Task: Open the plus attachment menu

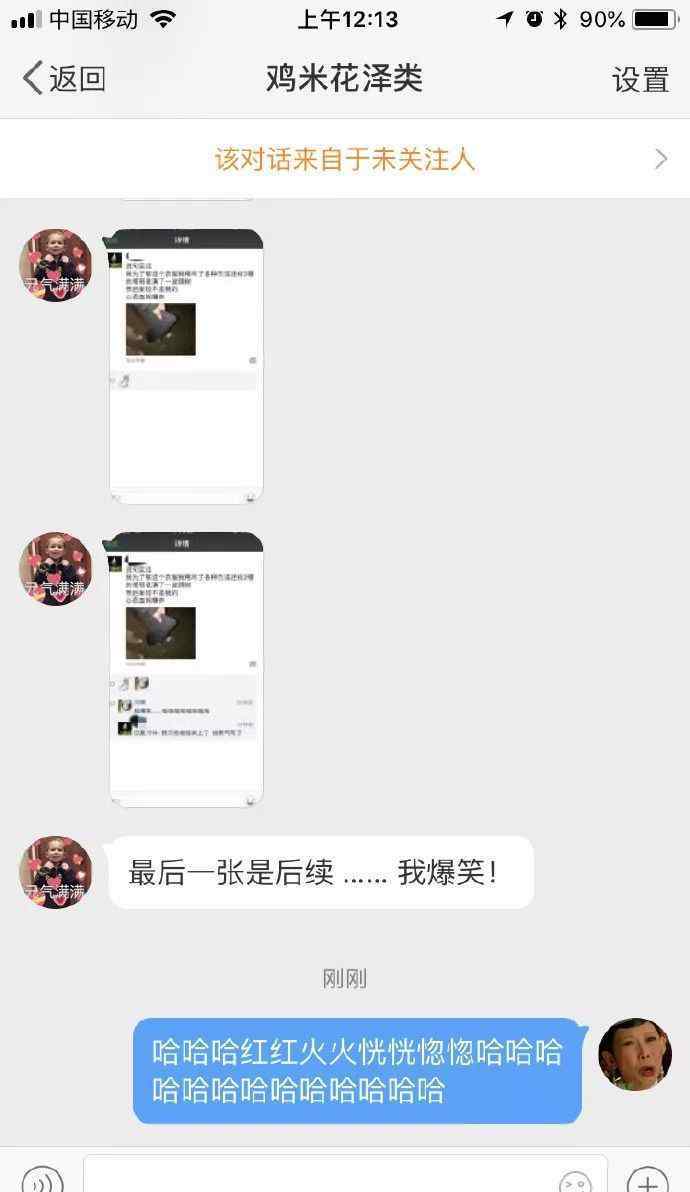Action: click(x=647, y=1180)
